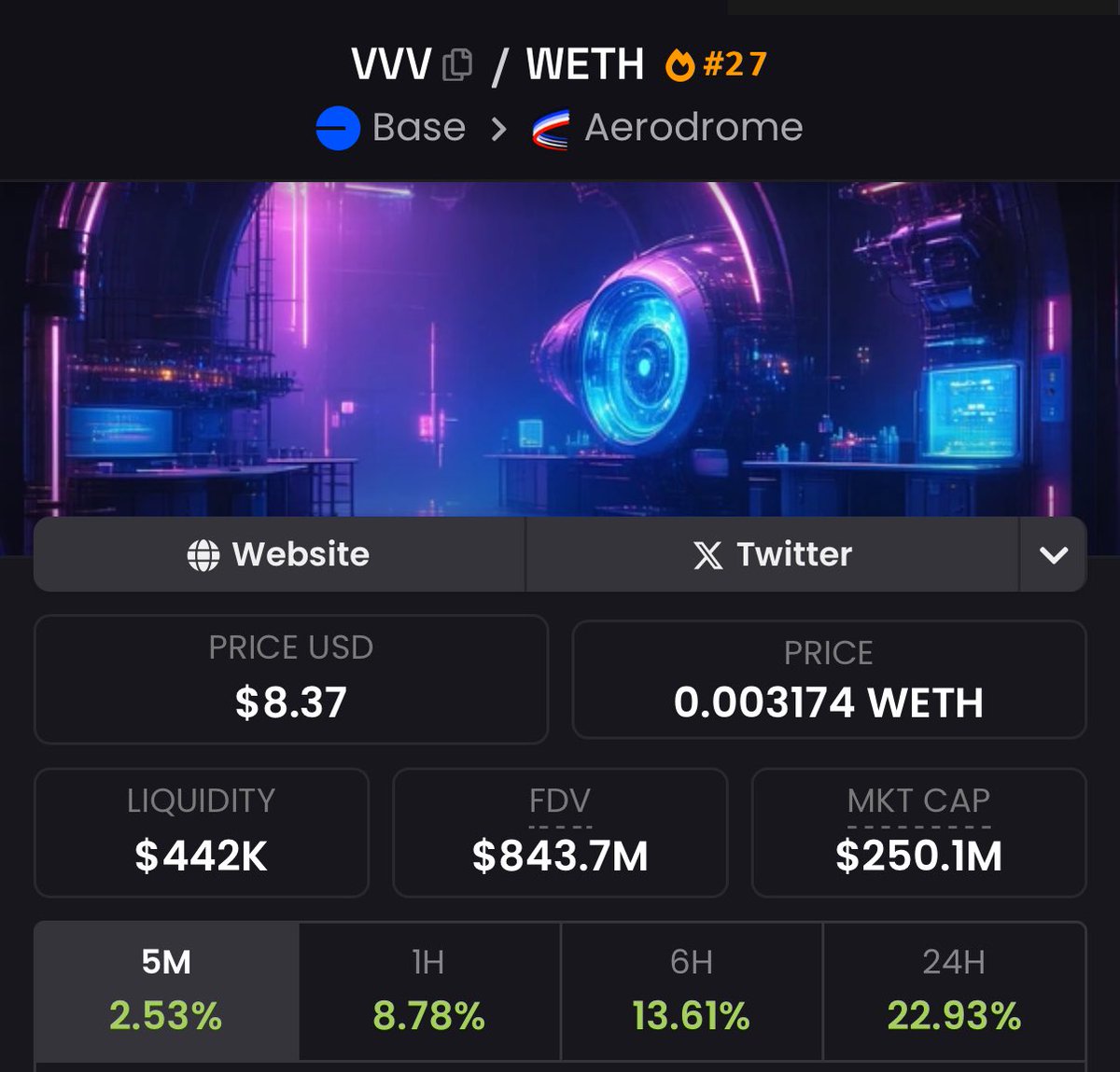The width and height of the screenshot is (1120, 1072).
Task: Show the 24H timeframe stats
Action: click(x=953, y=991)
